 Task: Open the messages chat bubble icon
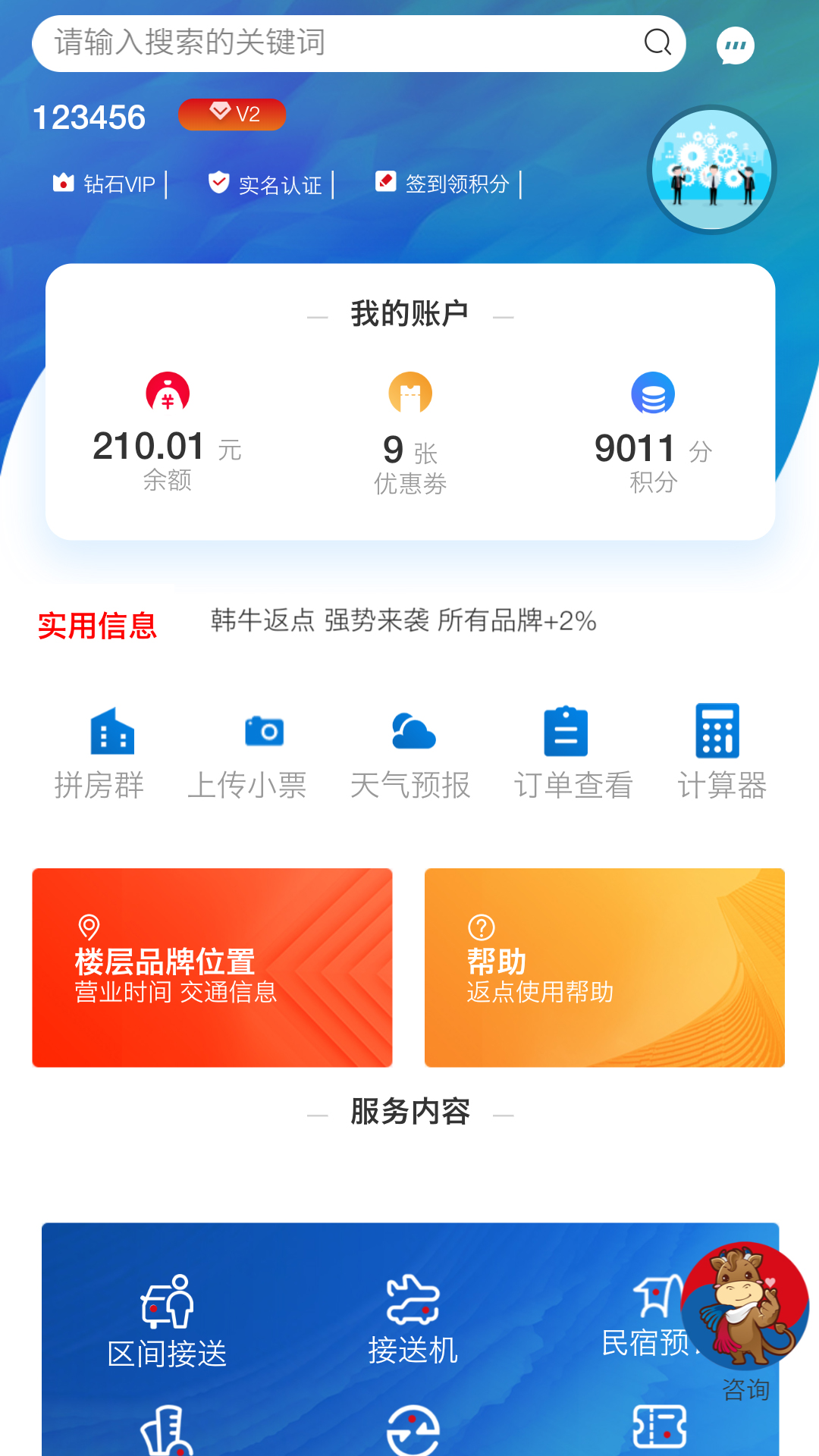pos(735,45)
